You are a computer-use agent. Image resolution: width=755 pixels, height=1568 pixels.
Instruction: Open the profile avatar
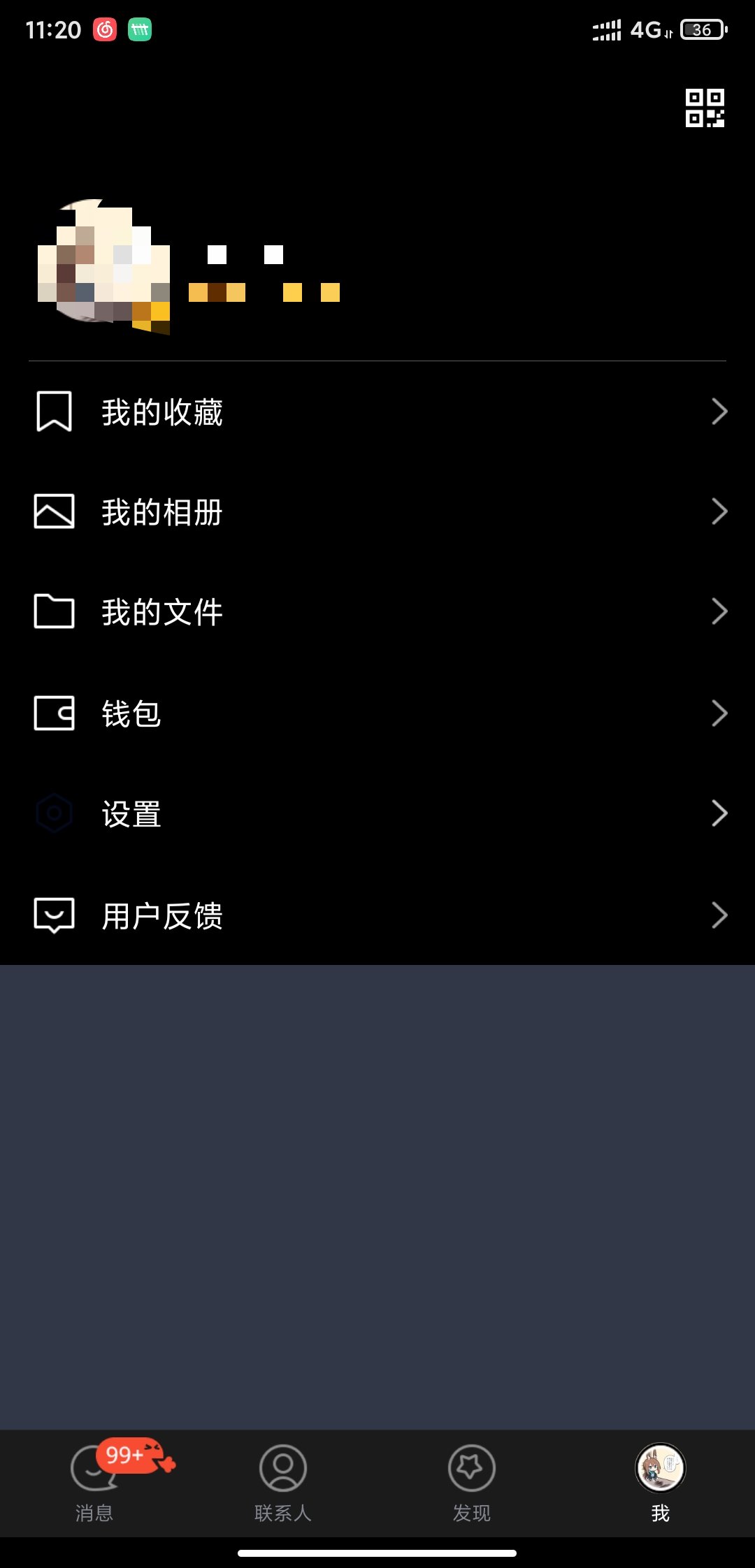point(103,266)
